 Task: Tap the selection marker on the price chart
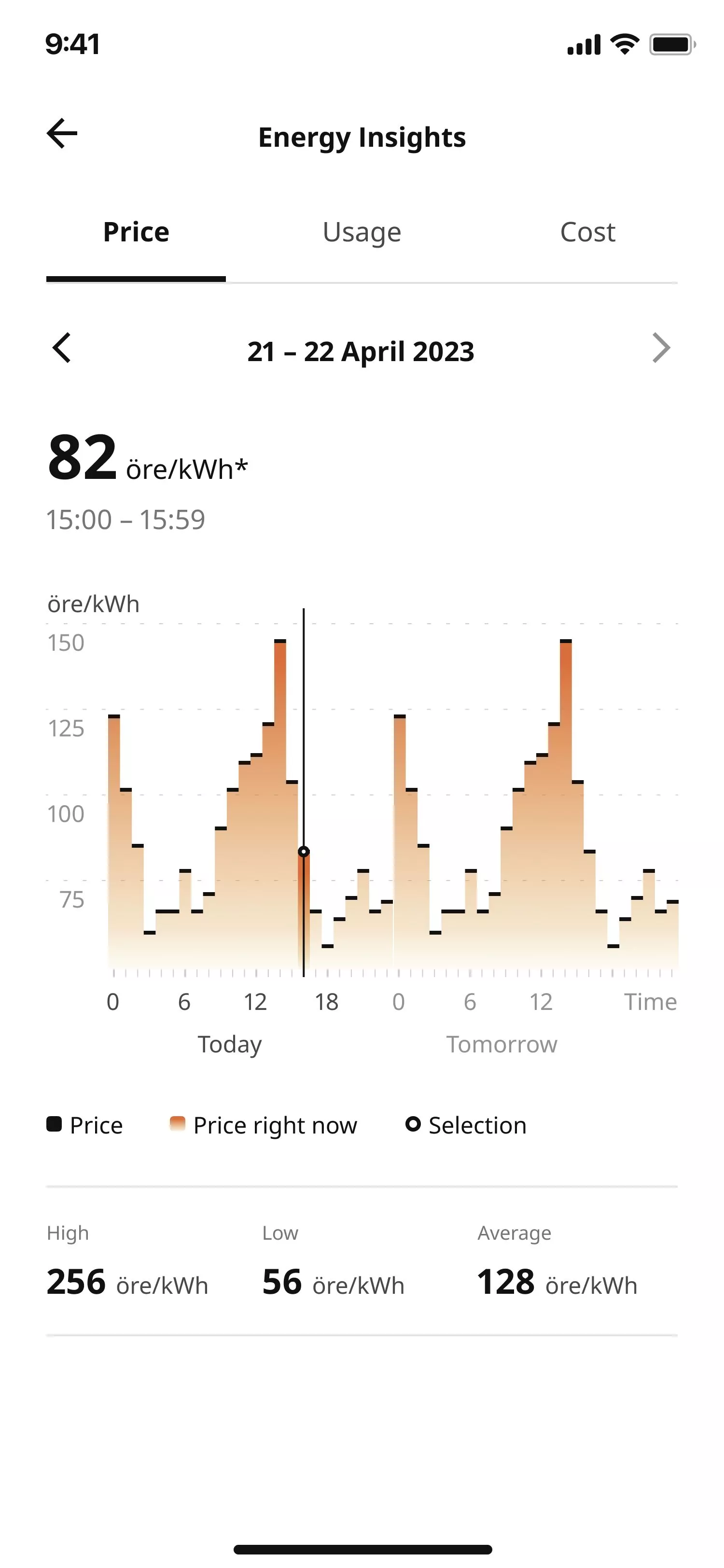(304, 851)
